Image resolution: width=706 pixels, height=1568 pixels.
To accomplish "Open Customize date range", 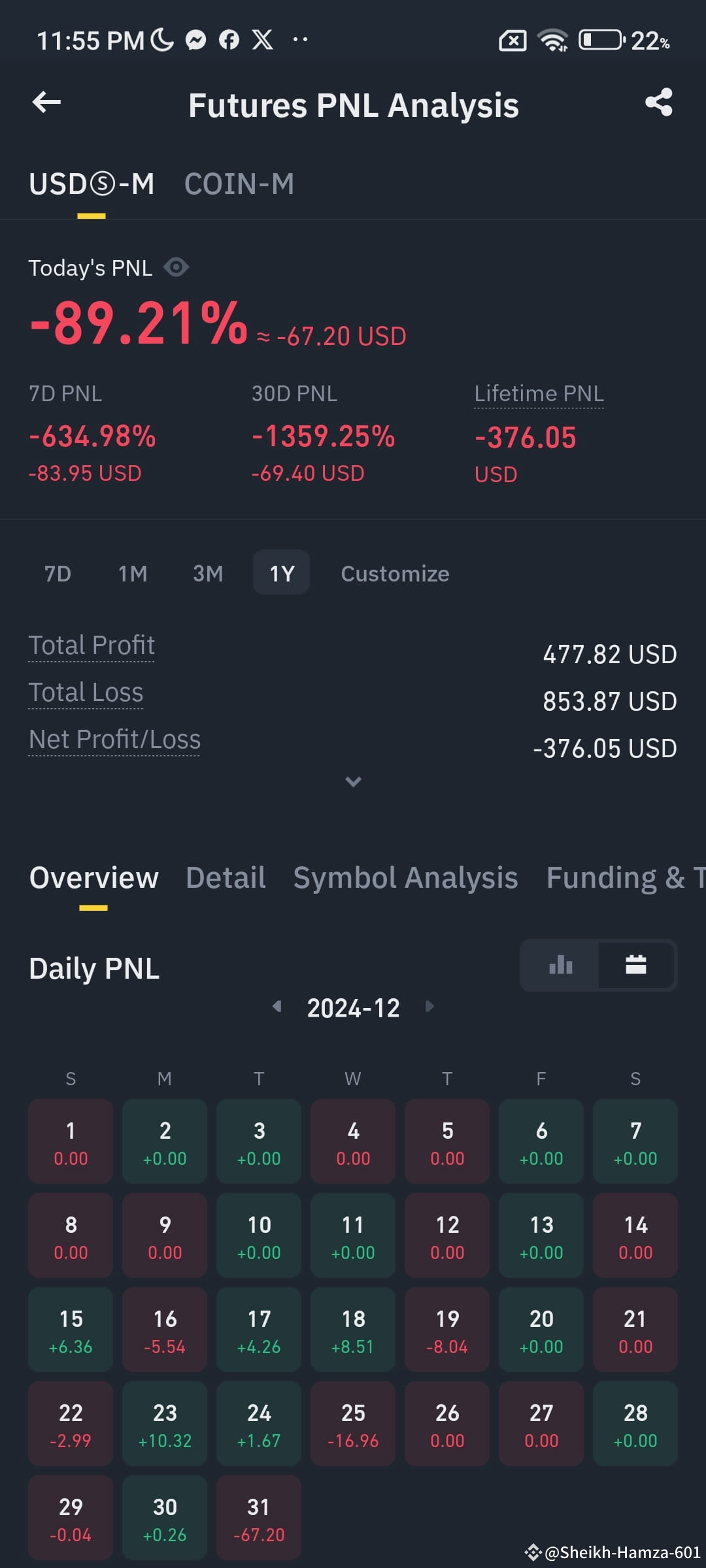I will [395, 574].
